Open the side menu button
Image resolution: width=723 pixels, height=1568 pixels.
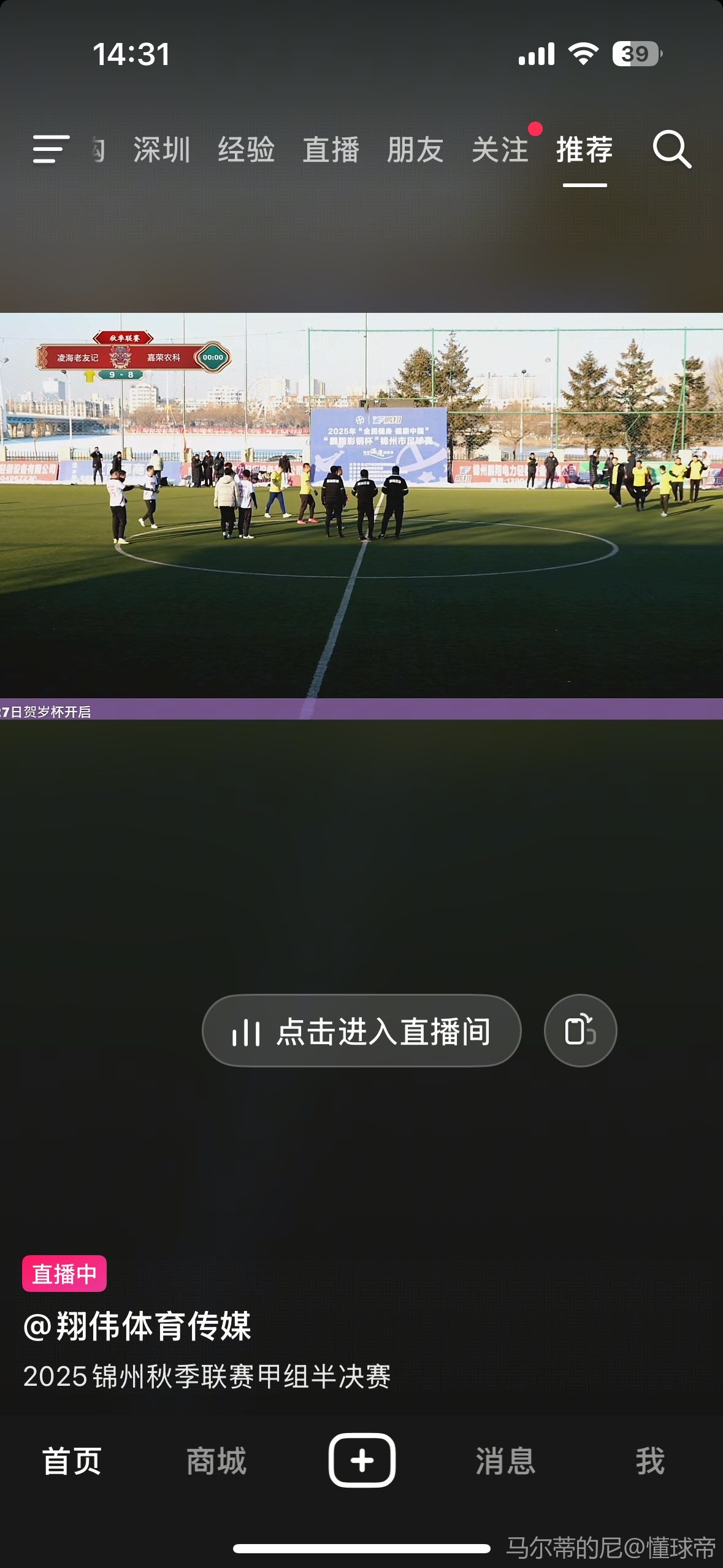[x=51, y=149]
